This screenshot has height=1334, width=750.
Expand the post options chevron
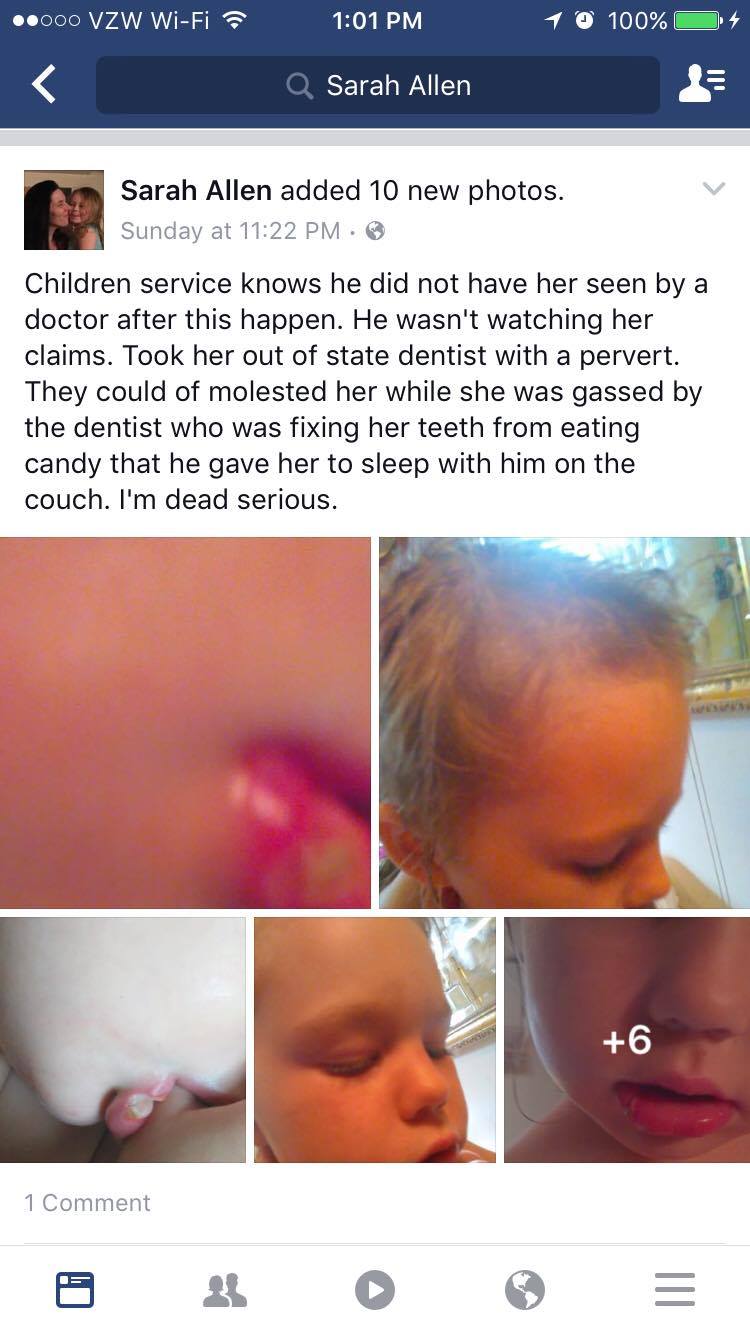[x=713, y=189]
